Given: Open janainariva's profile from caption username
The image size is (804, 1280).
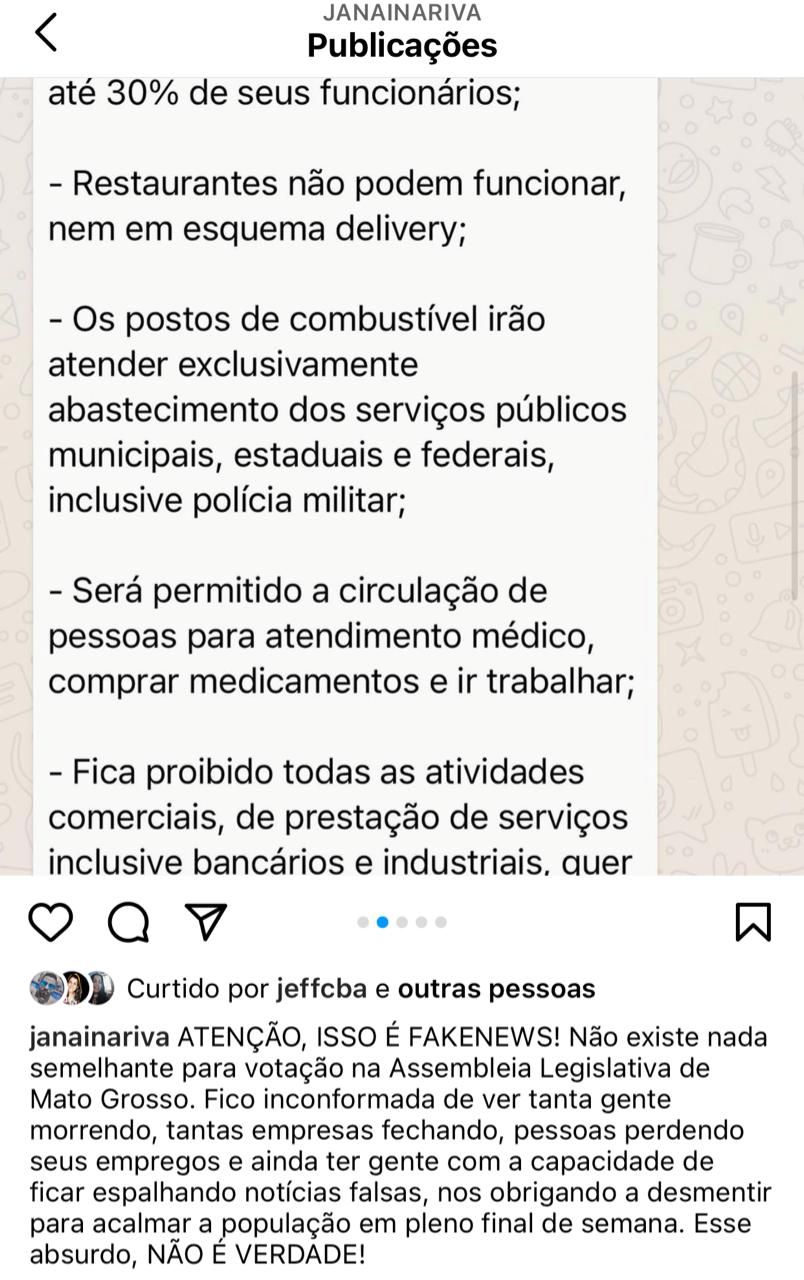Looking at the screenshot, I should (100, 1035).
